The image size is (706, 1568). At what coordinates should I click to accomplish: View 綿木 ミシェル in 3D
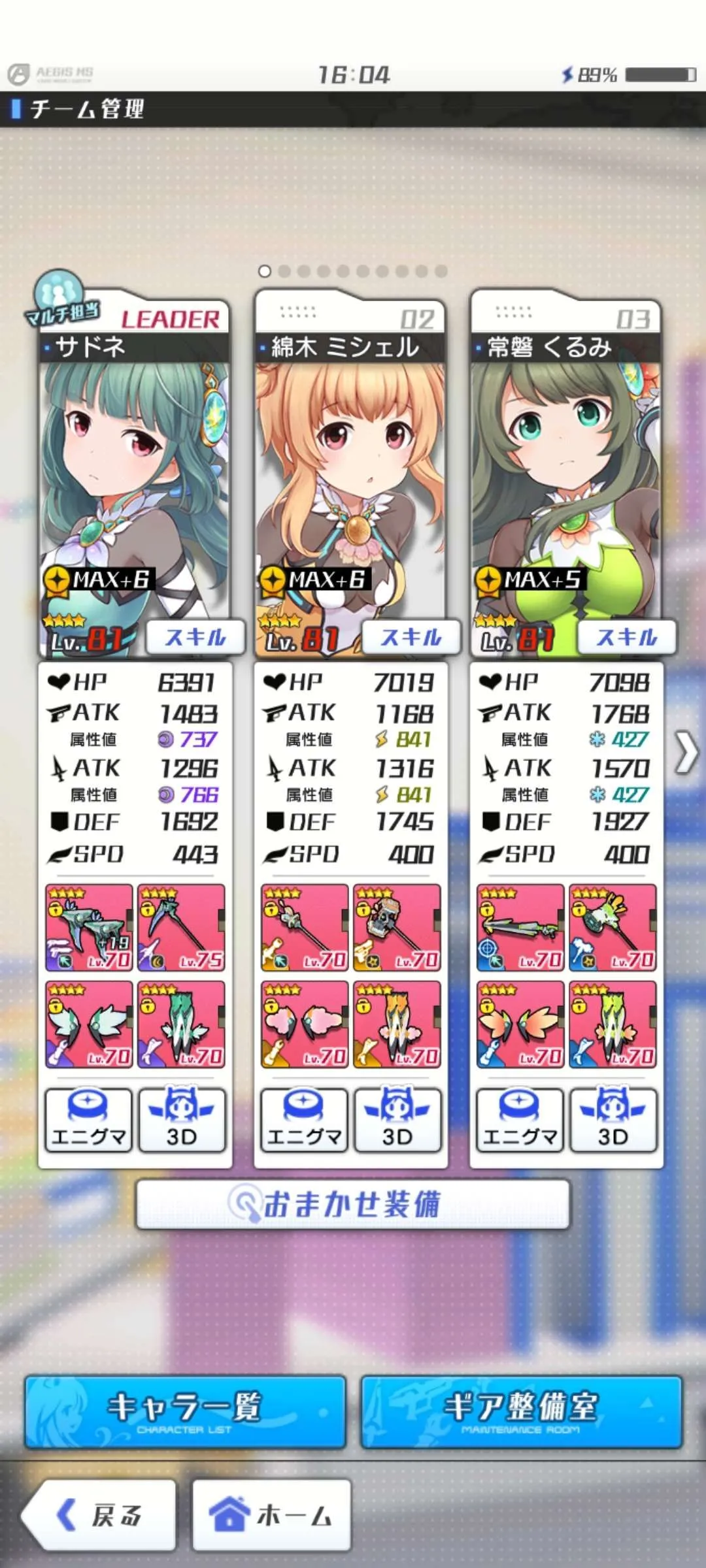(x=397, y=1120)
